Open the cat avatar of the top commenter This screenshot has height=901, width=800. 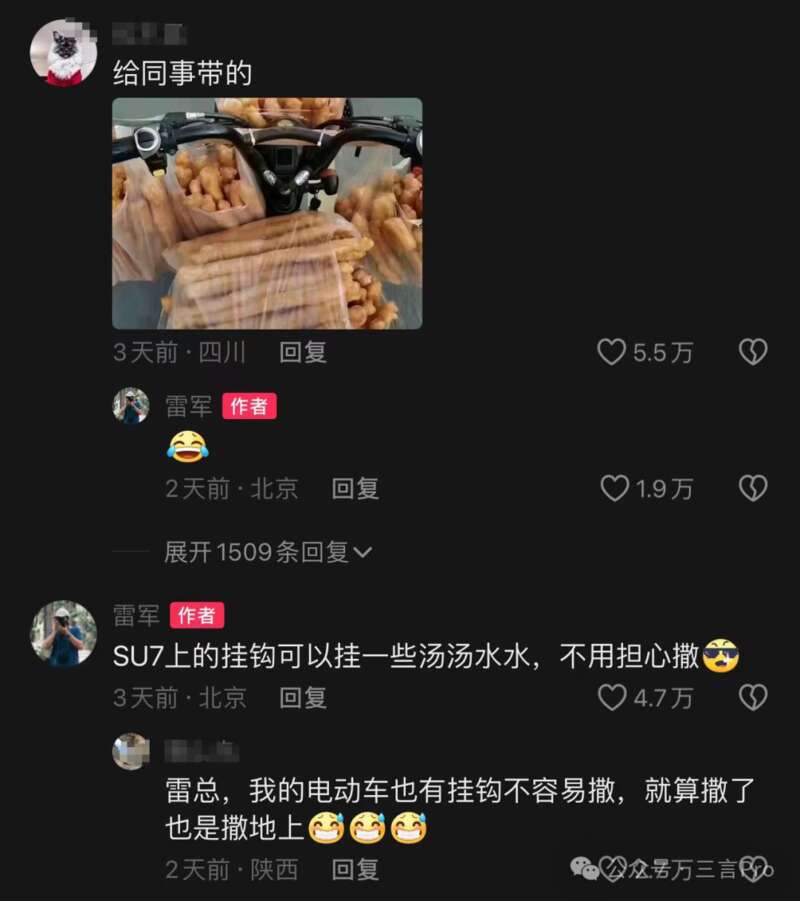[63, 52]
